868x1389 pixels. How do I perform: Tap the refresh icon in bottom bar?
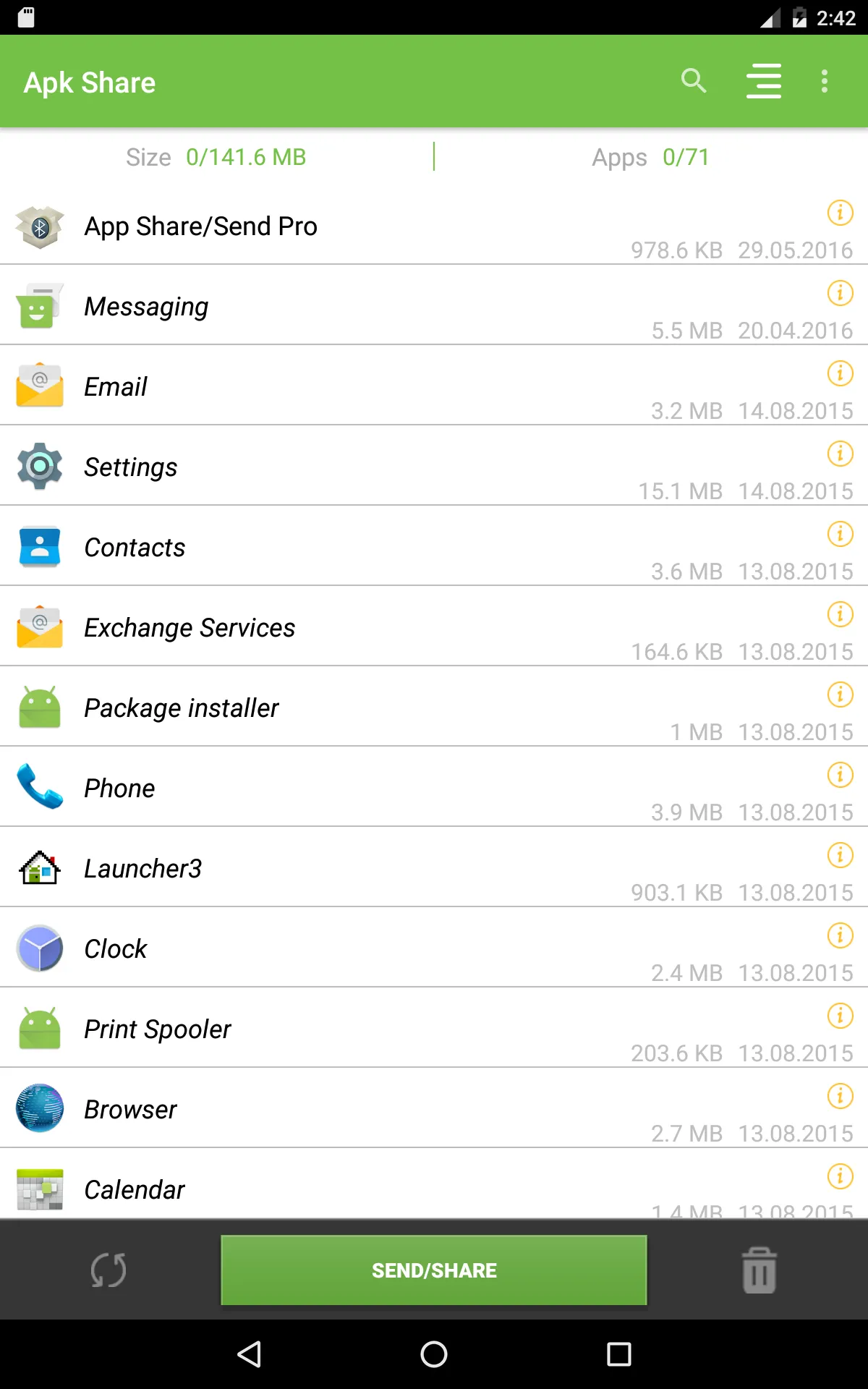pos(109,1270)
